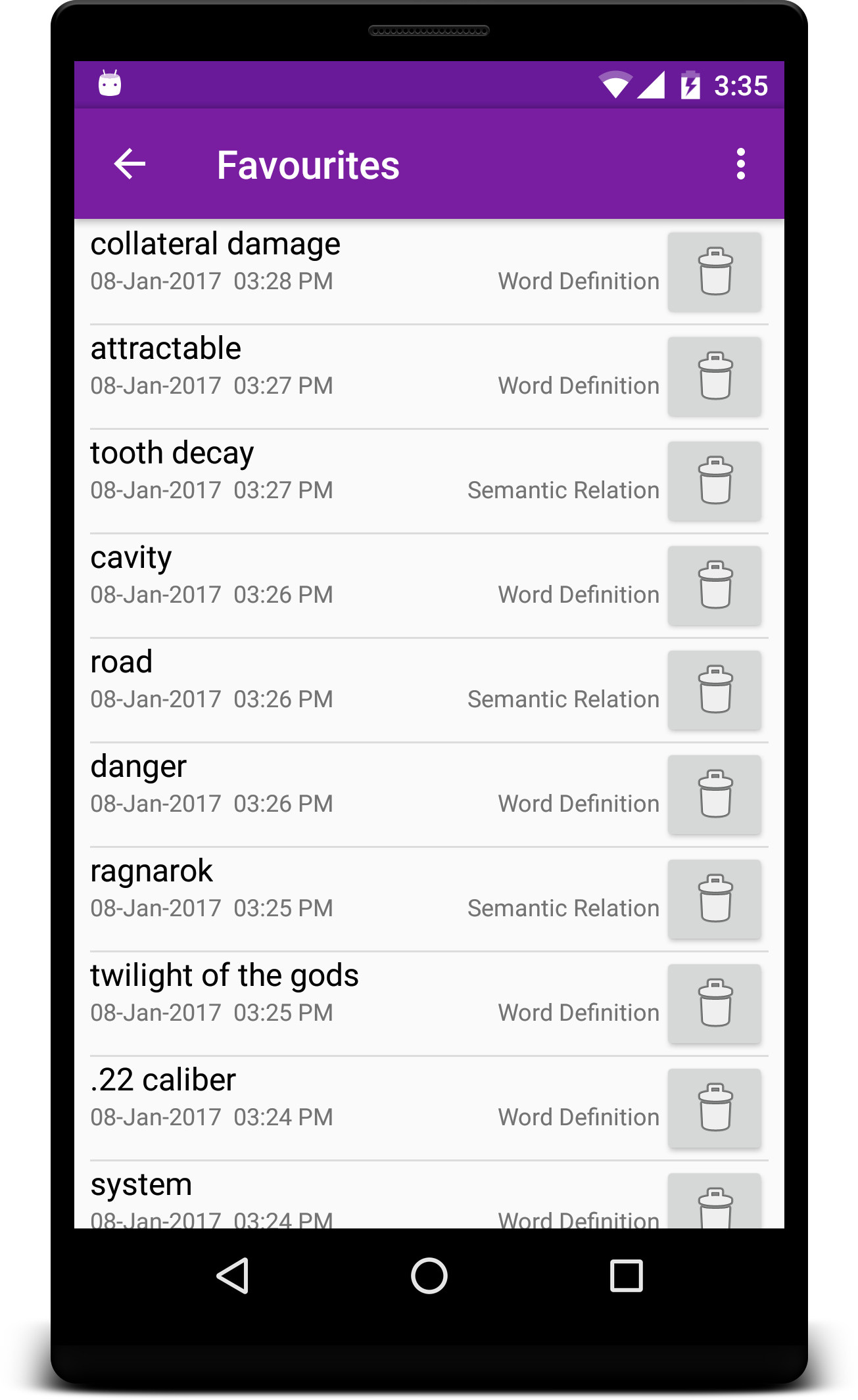
Task: Tap the Android home button
Action: pos(429,1276)
